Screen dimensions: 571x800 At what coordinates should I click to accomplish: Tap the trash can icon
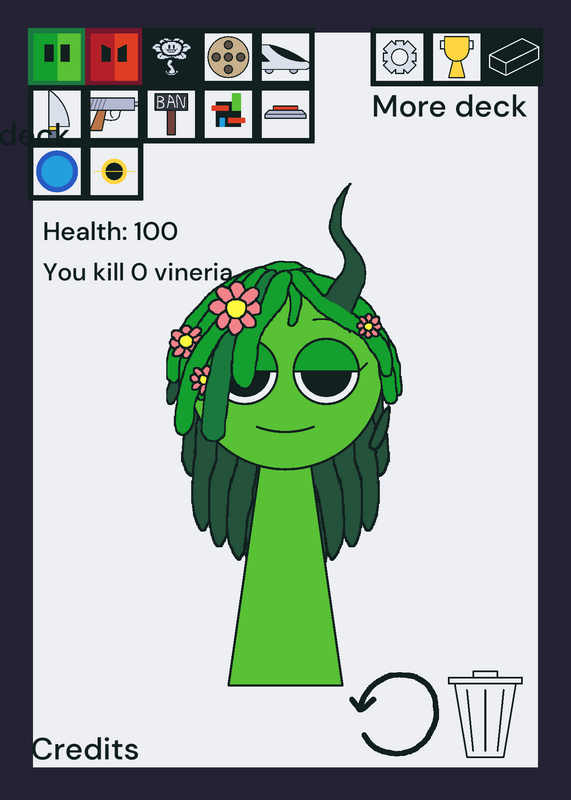(485, 714)
